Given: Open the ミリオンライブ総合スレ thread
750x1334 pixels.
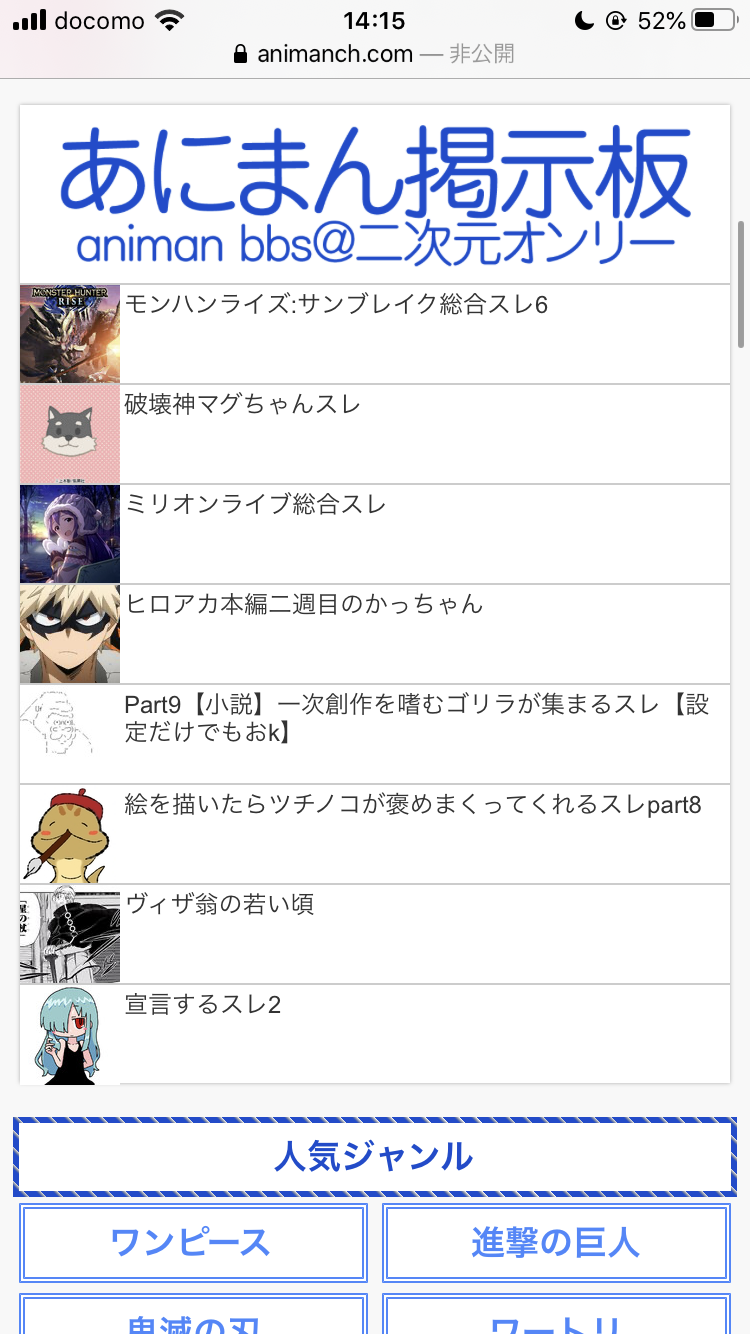Looking at the screenshot, I should pyautogui.click(x=375, y=534).
